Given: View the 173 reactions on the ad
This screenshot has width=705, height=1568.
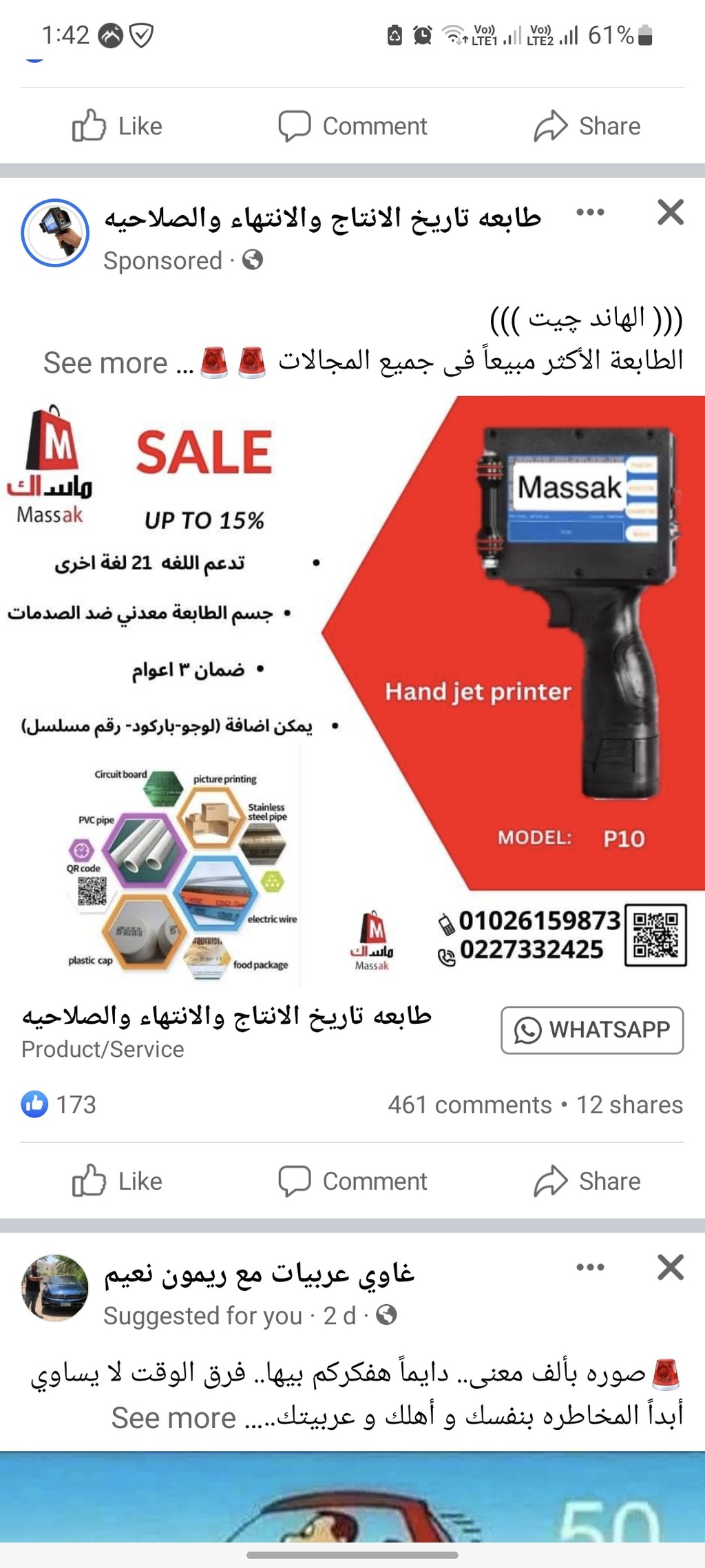Looking at the screenshot, I should pyautogui.click(x=59, y=1104).
